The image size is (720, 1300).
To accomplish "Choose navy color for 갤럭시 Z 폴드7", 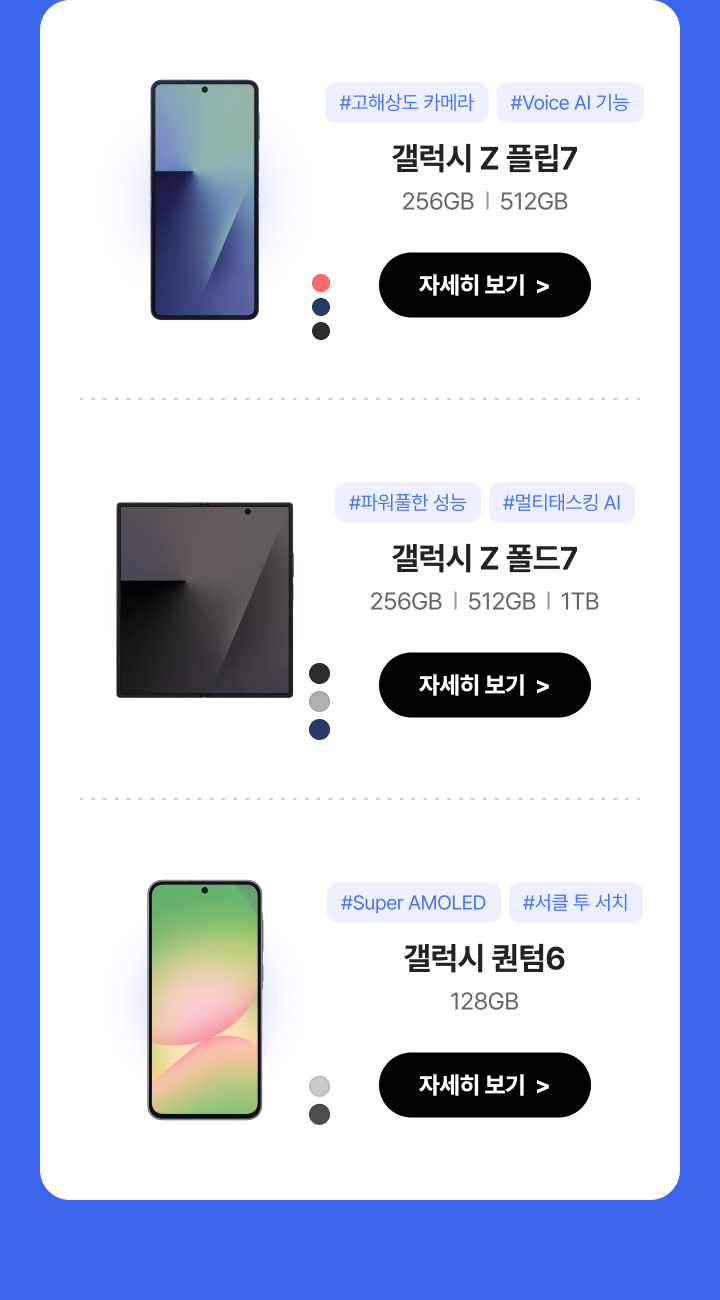I will pyautogui.click(x=319, y=729).
